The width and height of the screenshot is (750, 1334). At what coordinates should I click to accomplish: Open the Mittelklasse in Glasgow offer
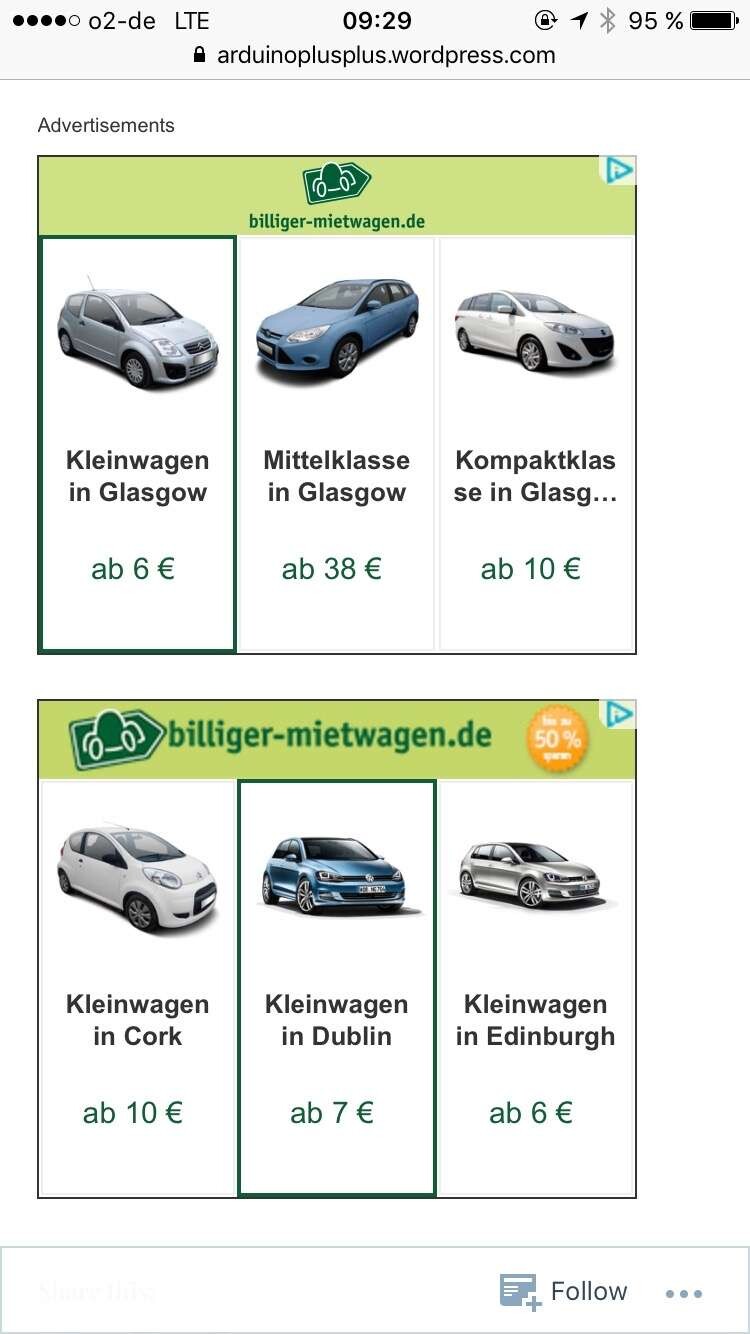[x=337, y=444]
